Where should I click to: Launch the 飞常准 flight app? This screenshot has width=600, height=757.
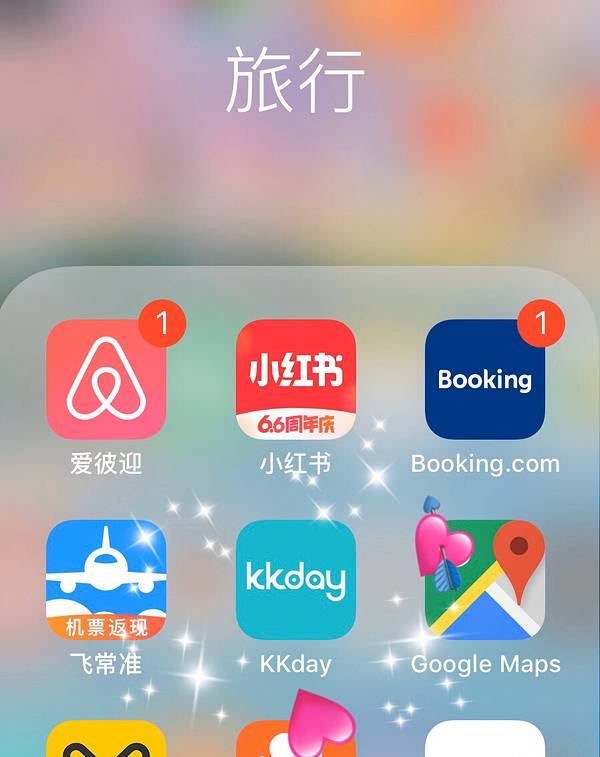pyautogui.click(x=106, y=580)
